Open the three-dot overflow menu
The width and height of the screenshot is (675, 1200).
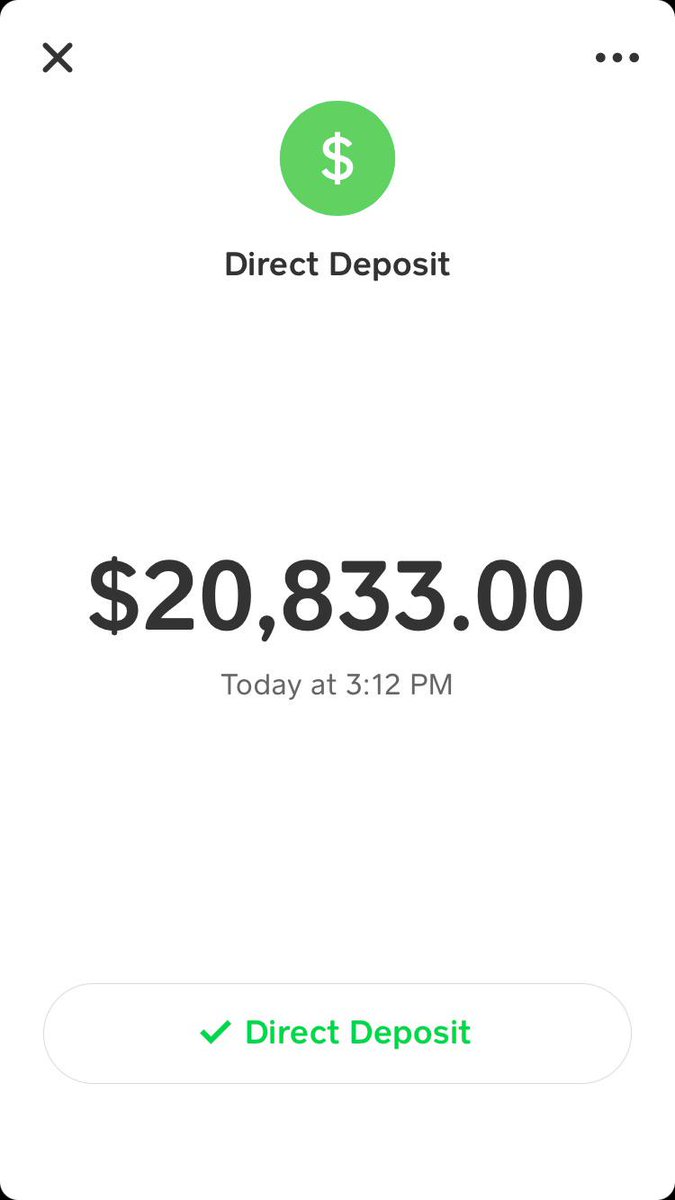[x=617, y=58]
